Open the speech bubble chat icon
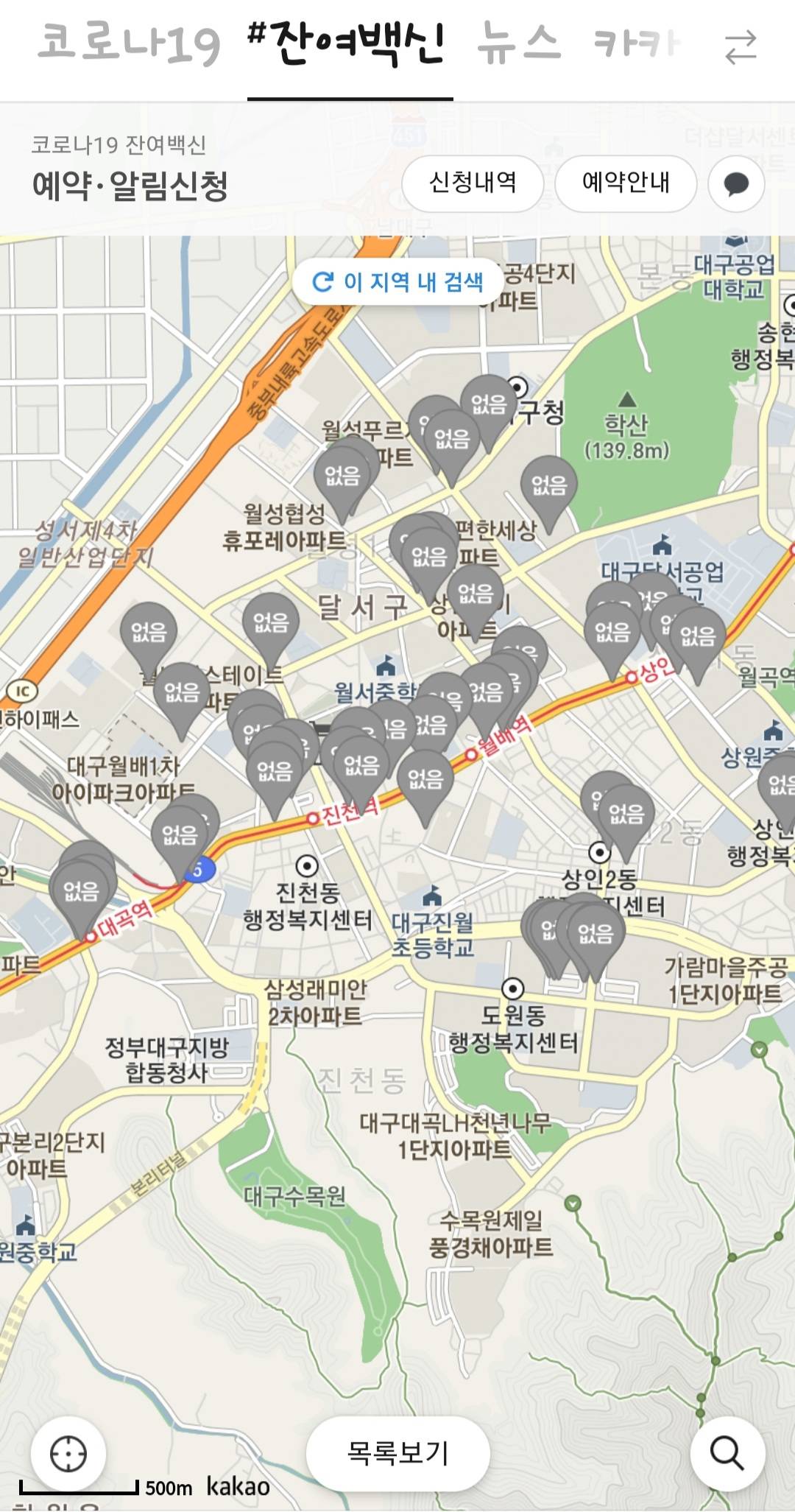 pos(736,183)
